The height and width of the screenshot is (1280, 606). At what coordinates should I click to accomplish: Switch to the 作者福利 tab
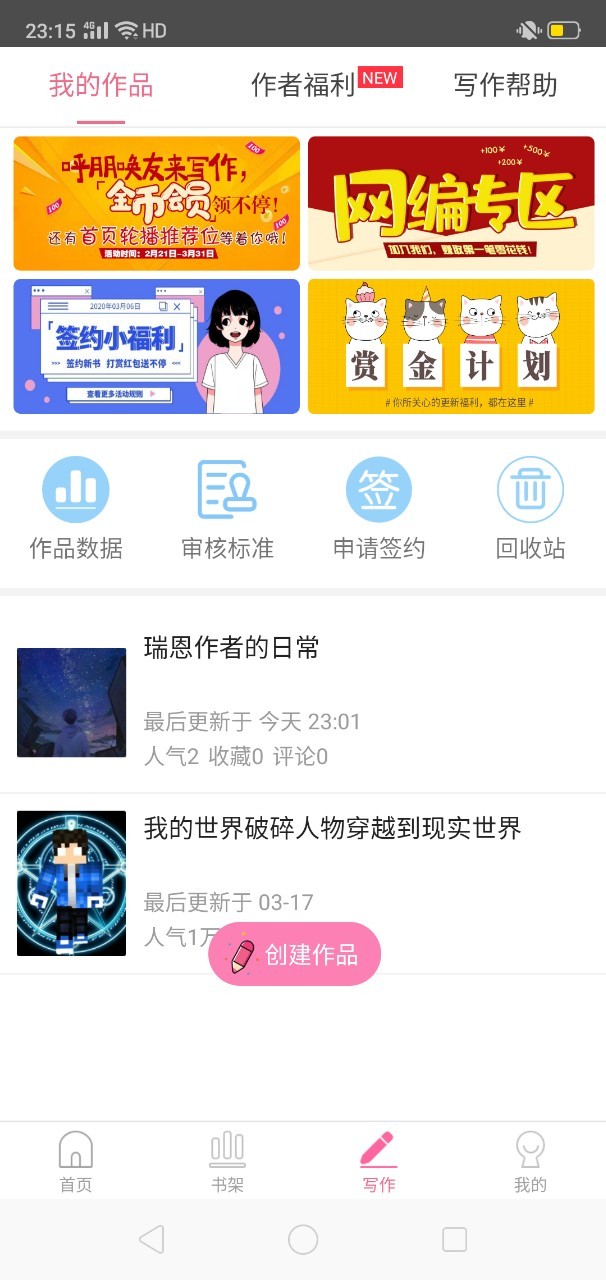pyautogui.click(x=303, y=85)
